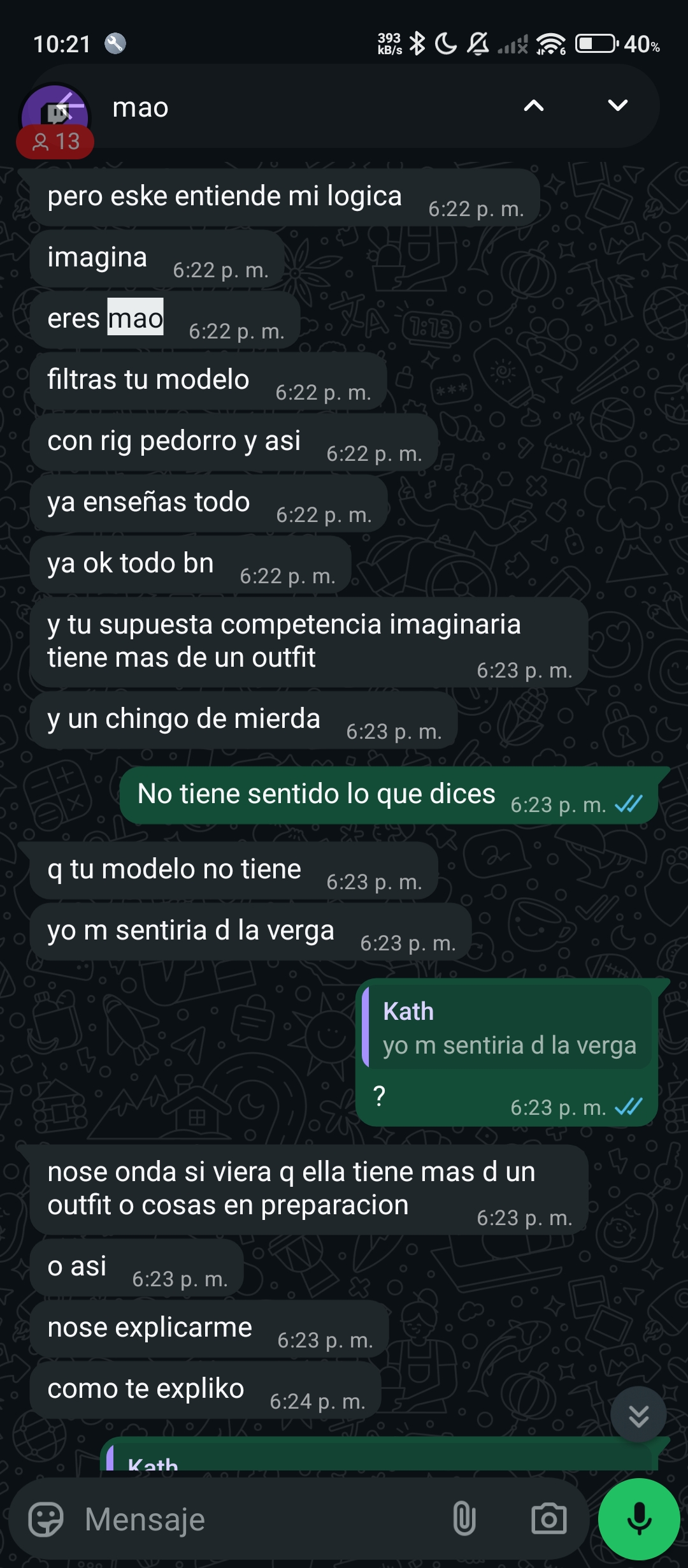The image size is (688, 1568).
Task: Jump to previous search result for mao
Action: [x=534, y=106]
